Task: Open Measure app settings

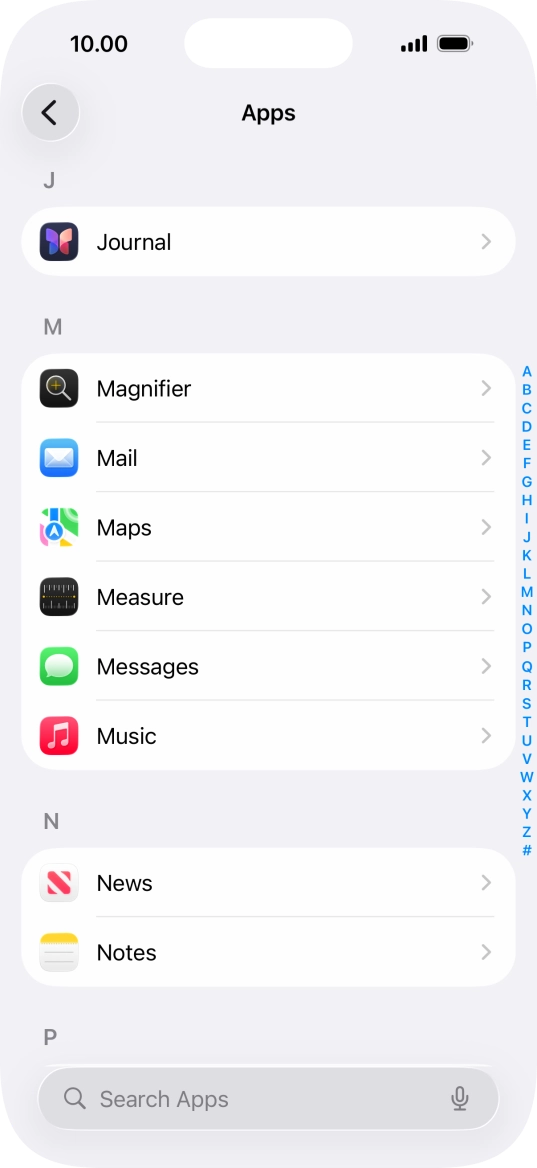Action: coord(268,597)
